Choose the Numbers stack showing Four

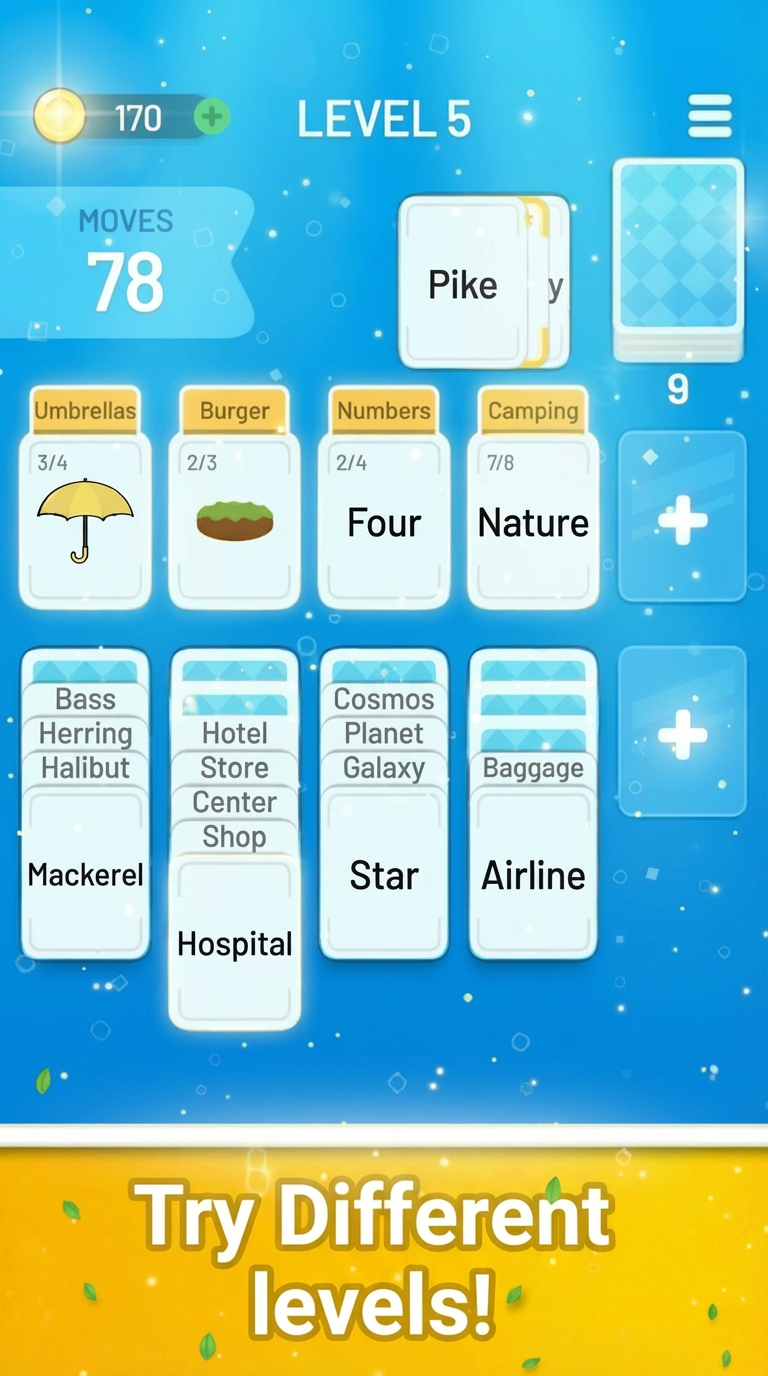(x=384, y=498)
